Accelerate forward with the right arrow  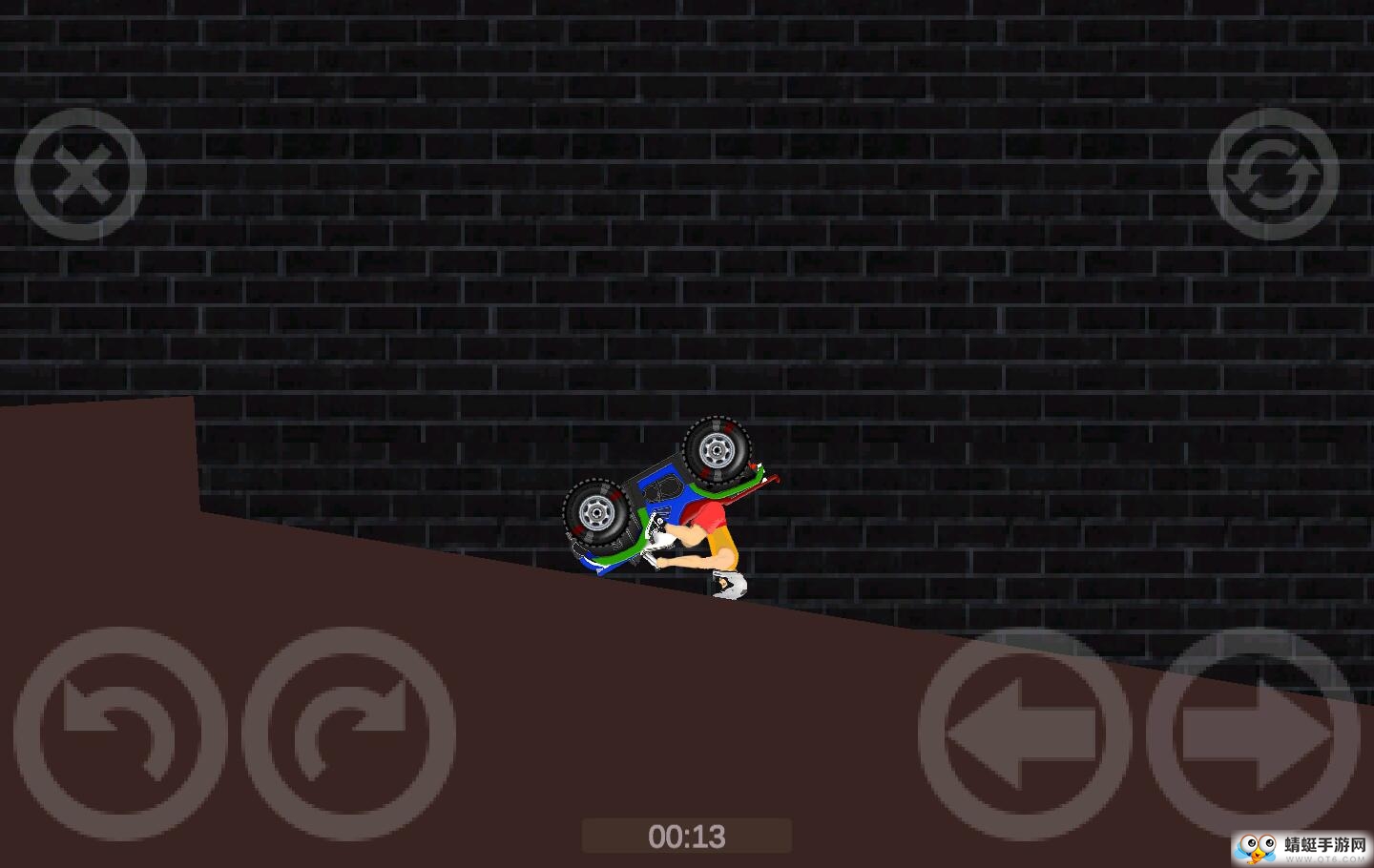tap(1254, 734)
